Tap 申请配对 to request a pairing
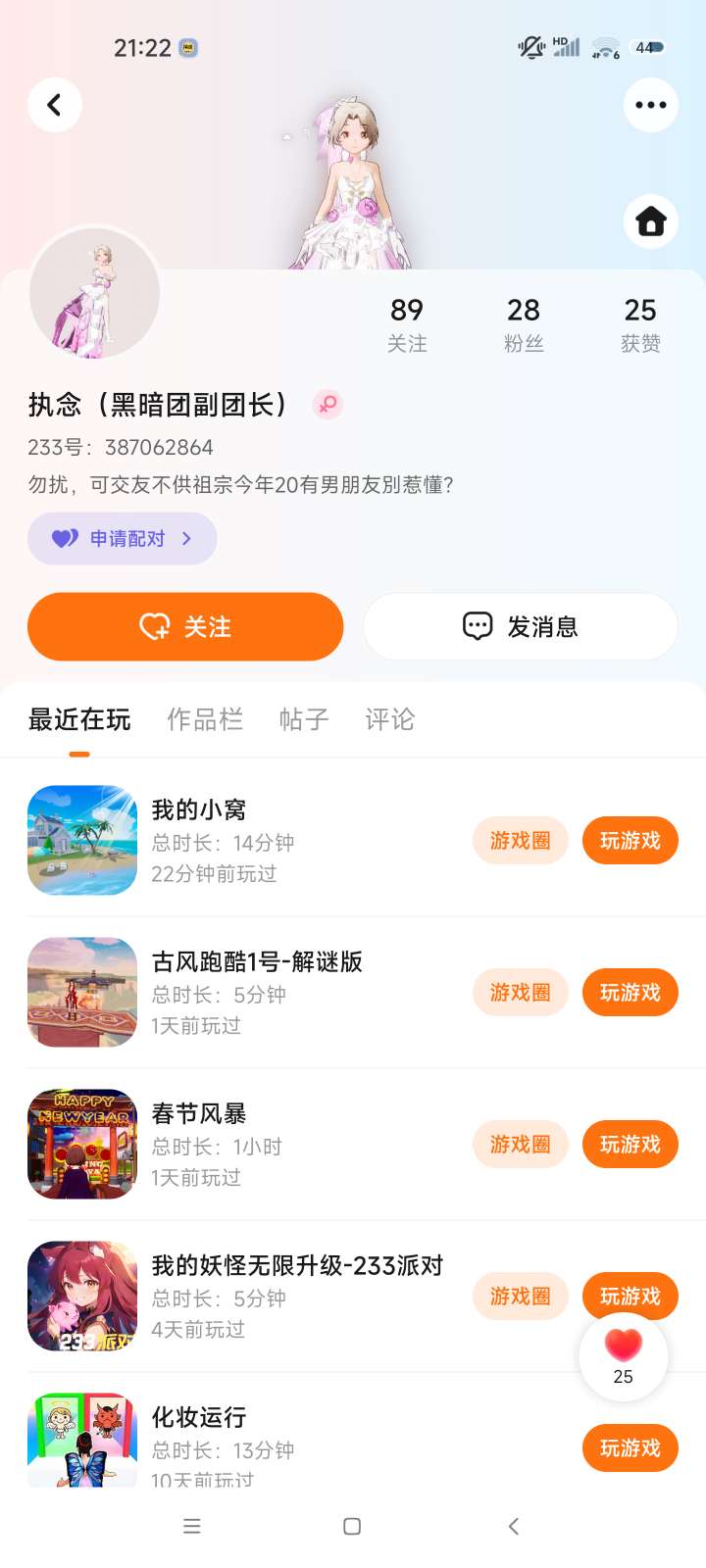The width and height of the screenshot is (706, 1568). [123, 538]
